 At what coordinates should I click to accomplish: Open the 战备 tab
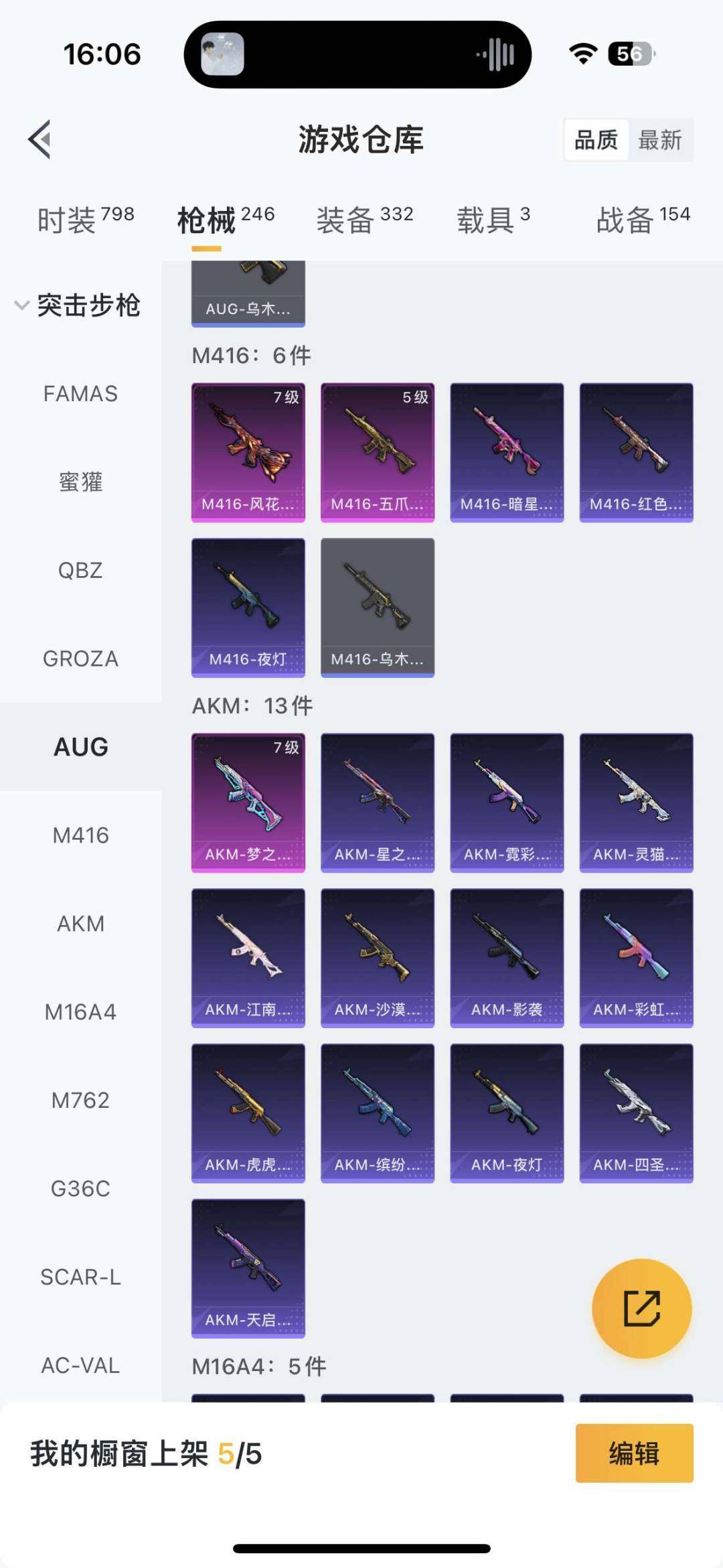(642, 220)
